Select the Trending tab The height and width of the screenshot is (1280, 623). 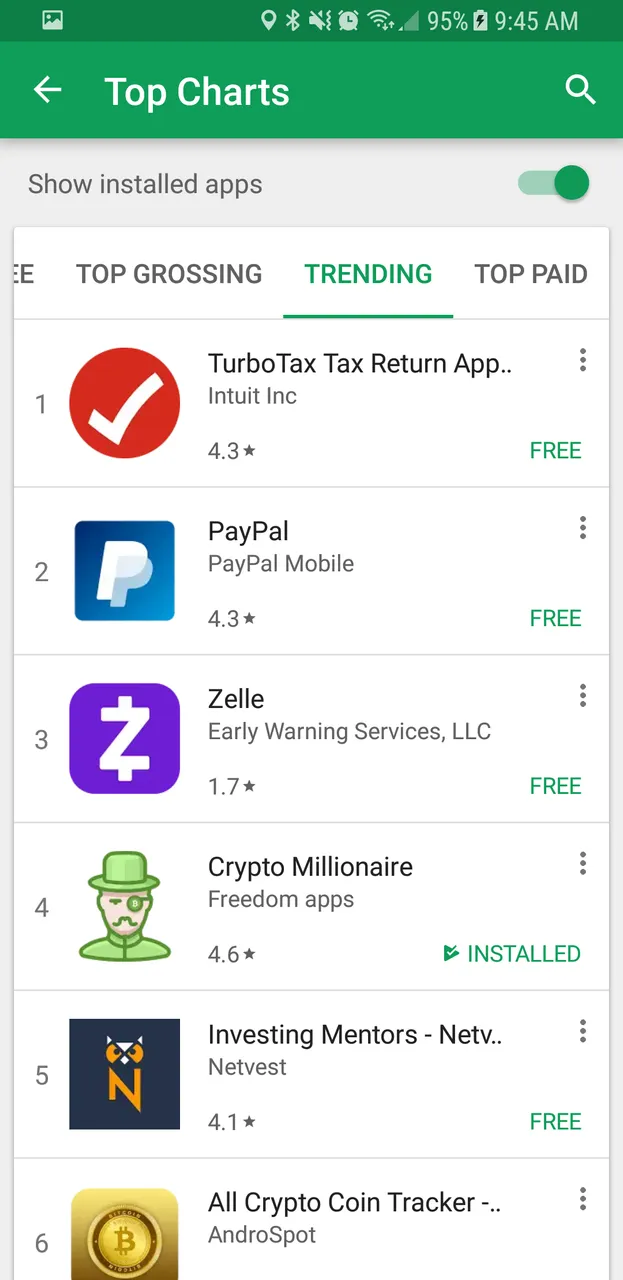(x=368, y=274)
